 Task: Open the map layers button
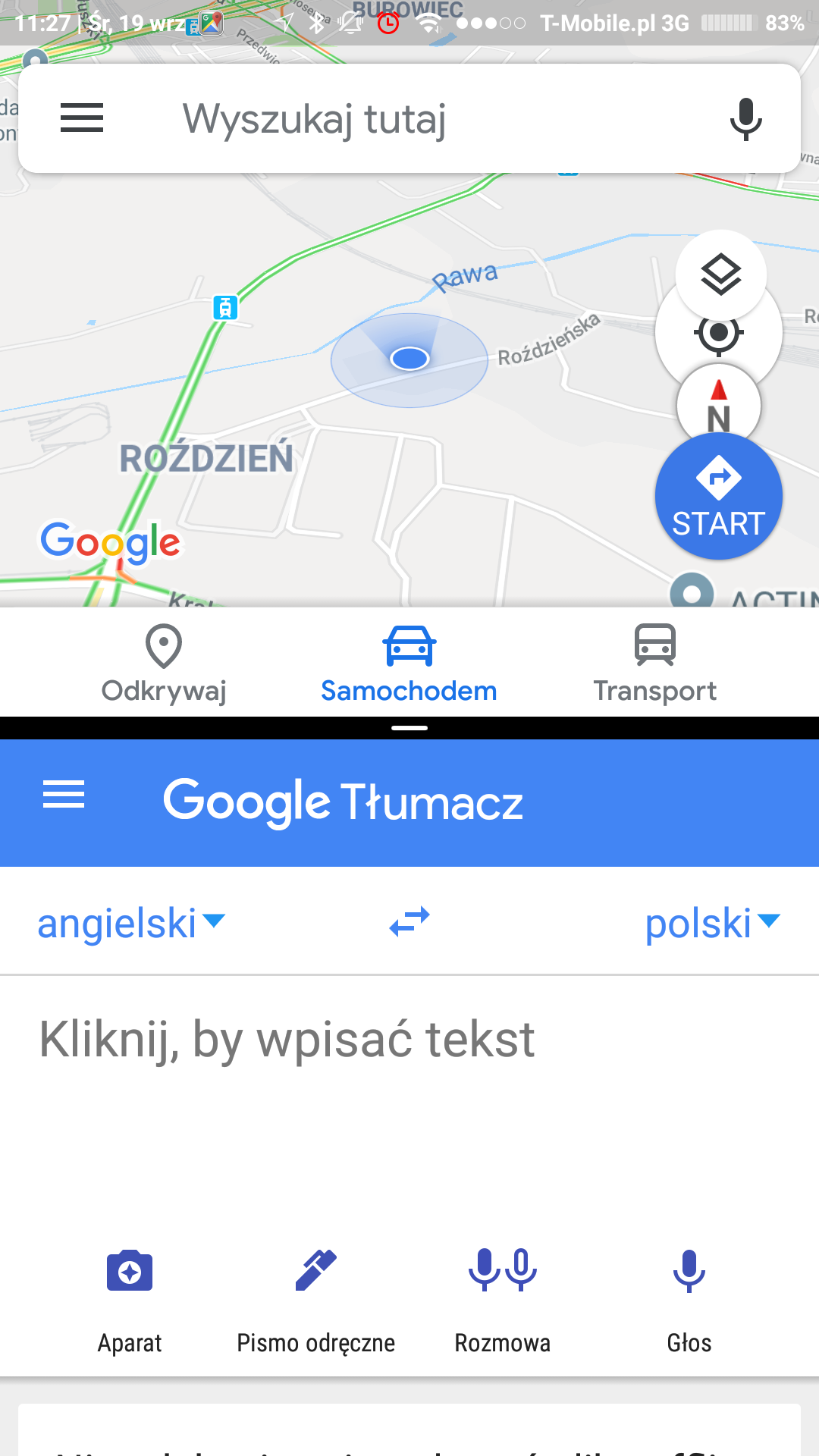(x=720, y=274)
